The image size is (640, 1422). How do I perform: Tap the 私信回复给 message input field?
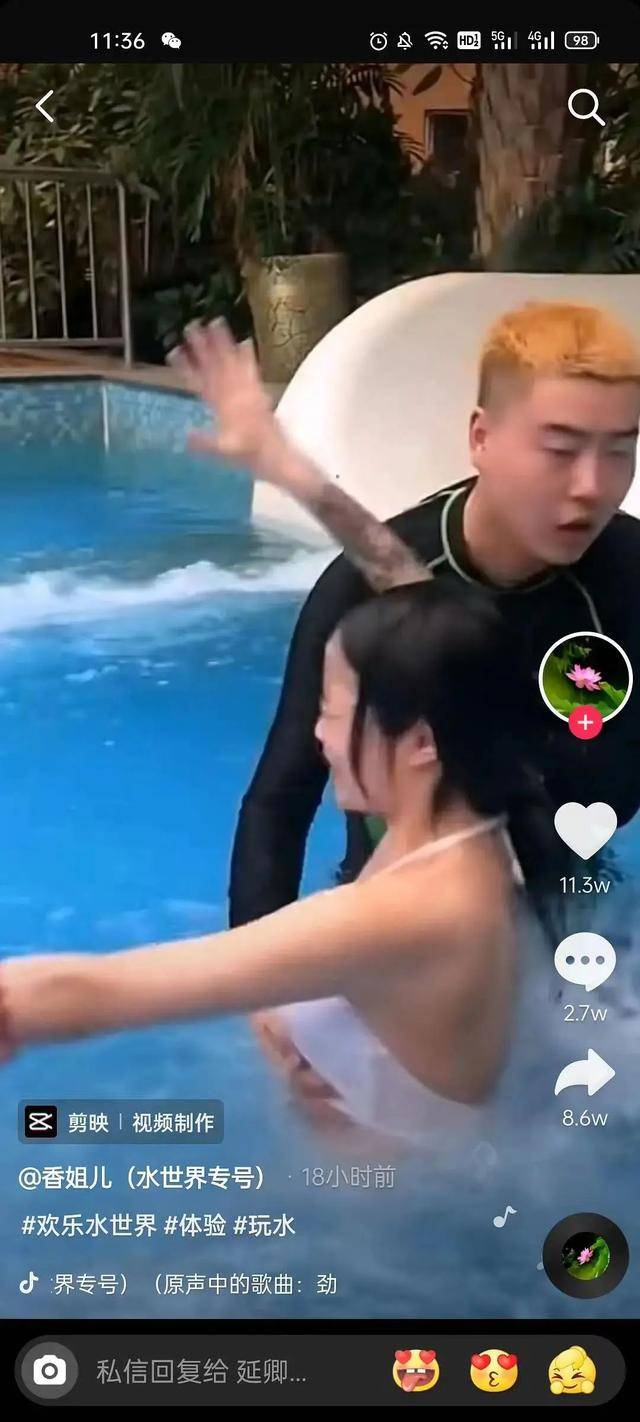click(x=200, y=1371)
